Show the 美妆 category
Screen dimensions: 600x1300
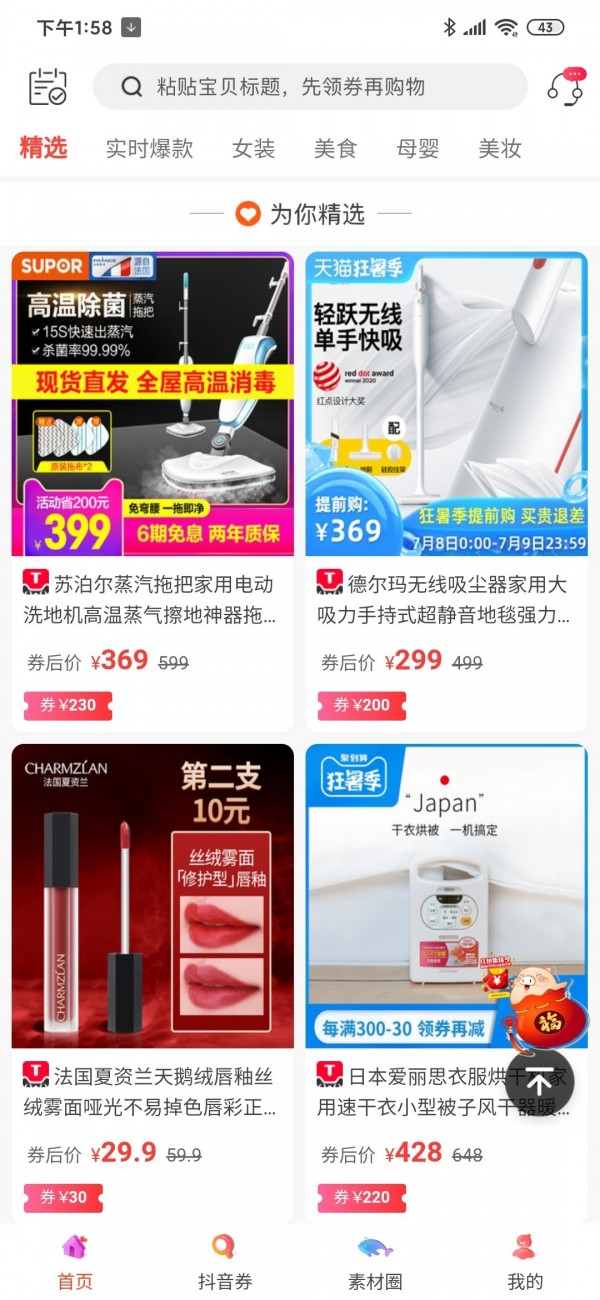coord(499,149)
